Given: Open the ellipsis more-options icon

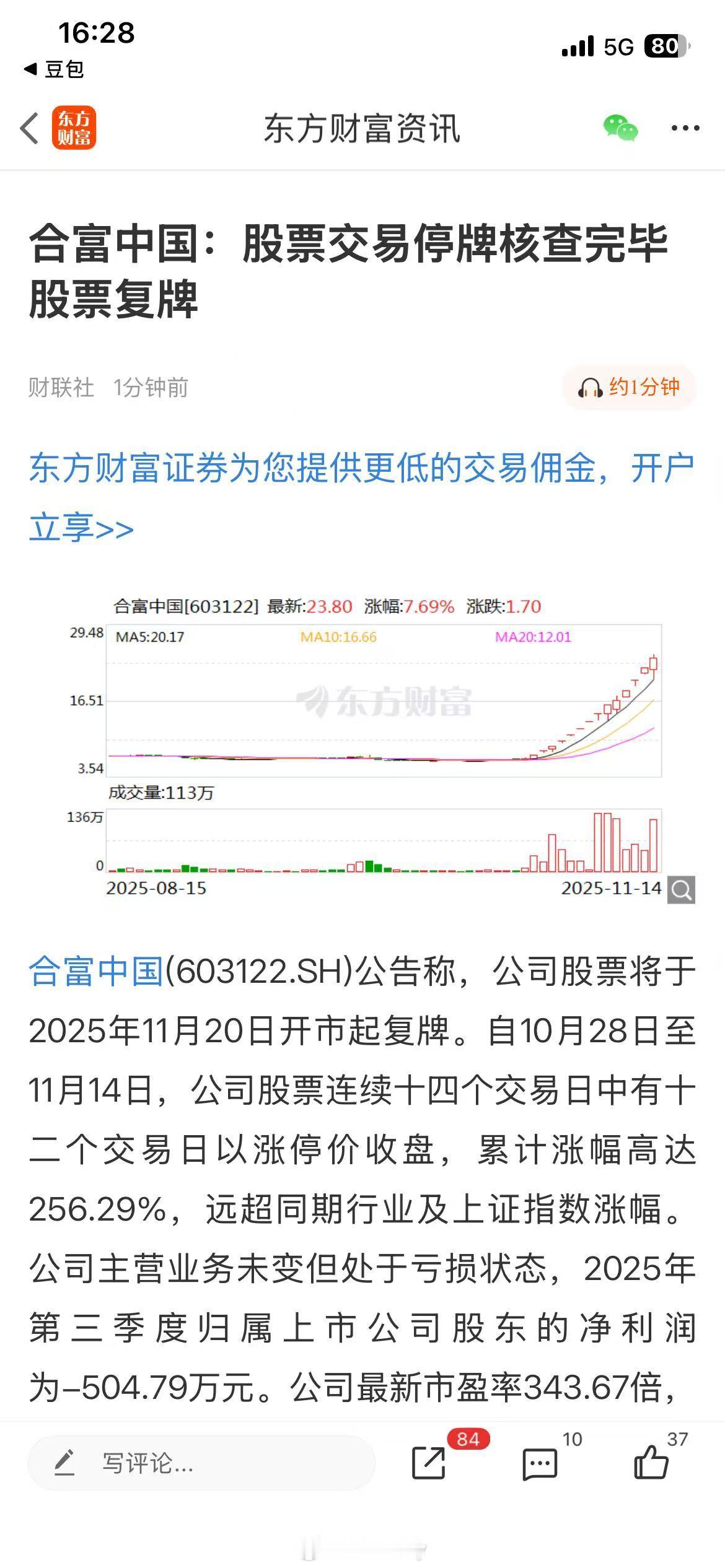Looking at the screenshot, I should [683, 127].
